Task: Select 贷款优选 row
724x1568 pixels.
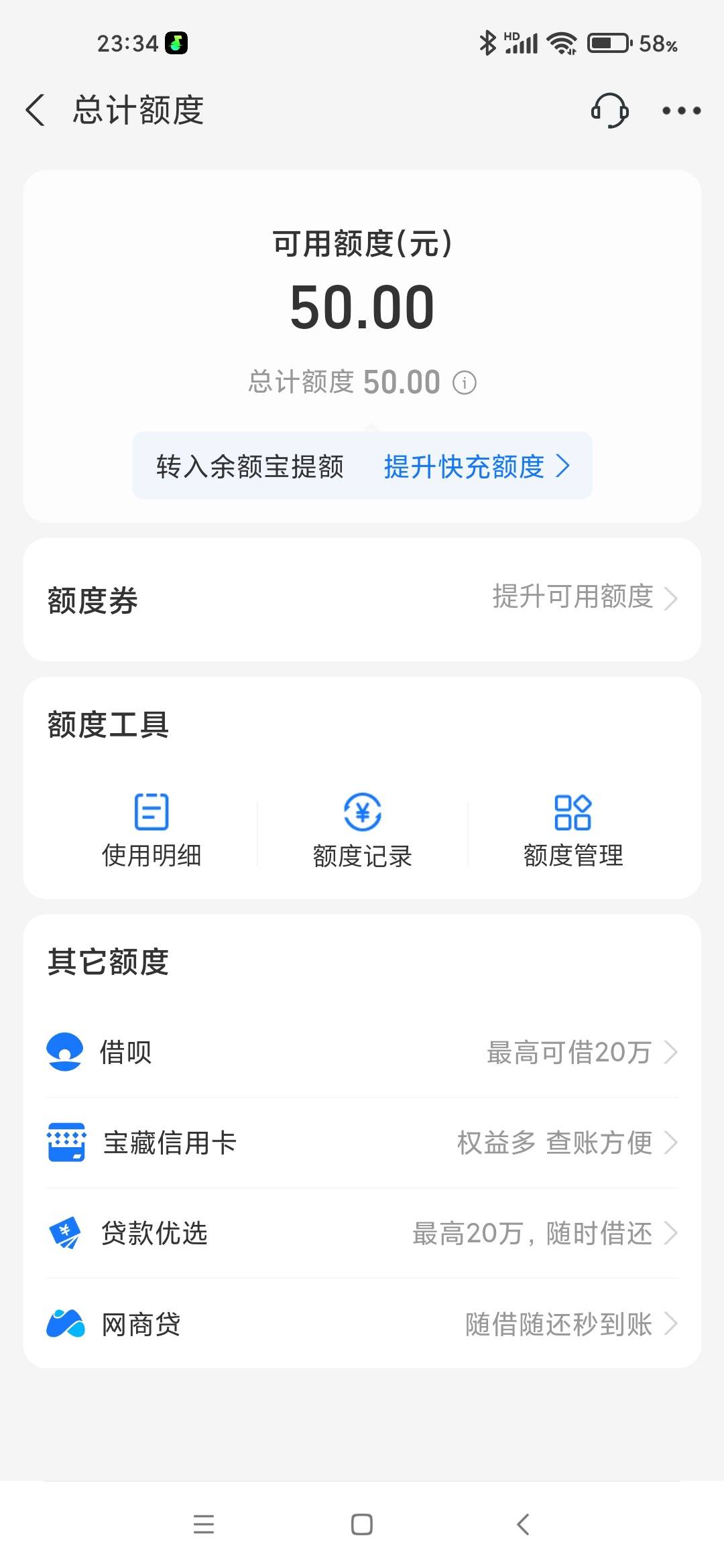Action: (x=362, y=1233)
